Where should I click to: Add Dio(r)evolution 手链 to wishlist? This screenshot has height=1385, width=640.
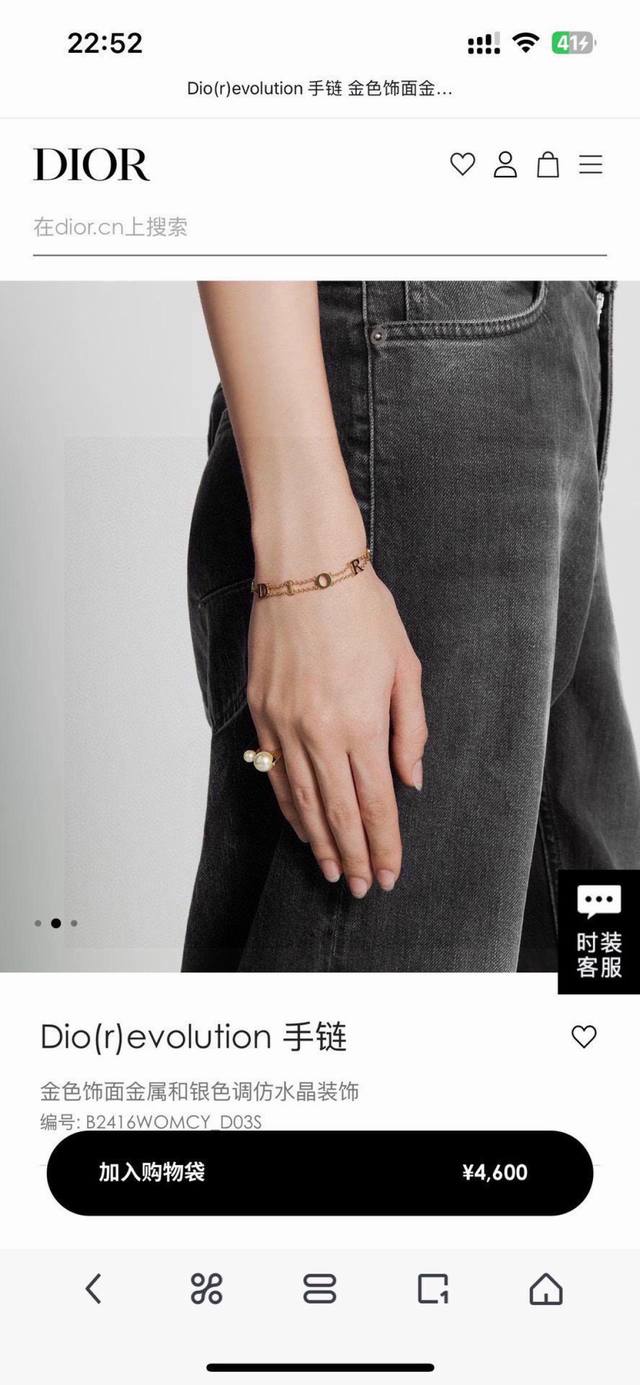(x=584, y=1037)
